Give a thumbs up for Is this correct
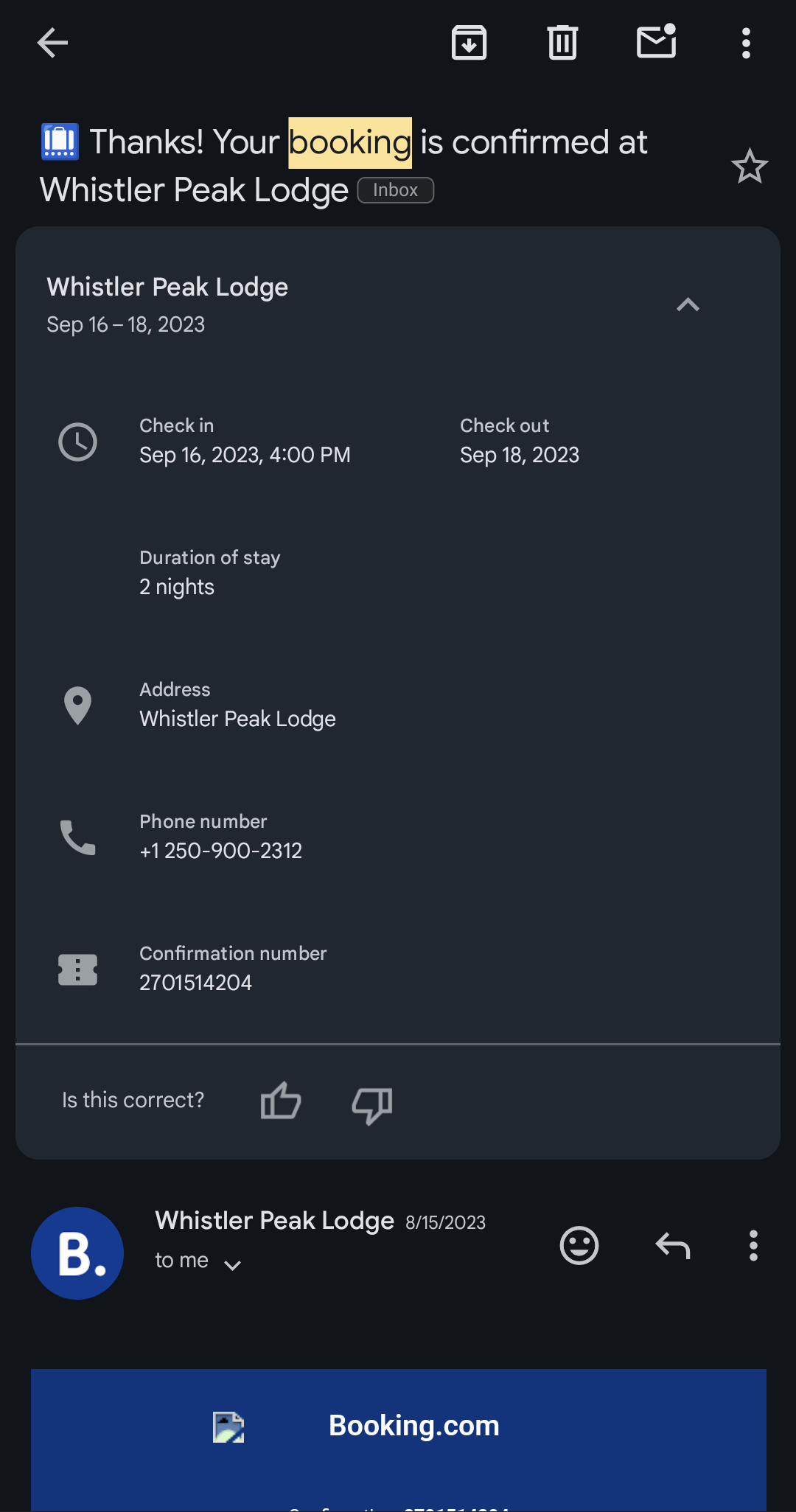The height and width of the screenshot is (1512, 796). coord(280,1101)
